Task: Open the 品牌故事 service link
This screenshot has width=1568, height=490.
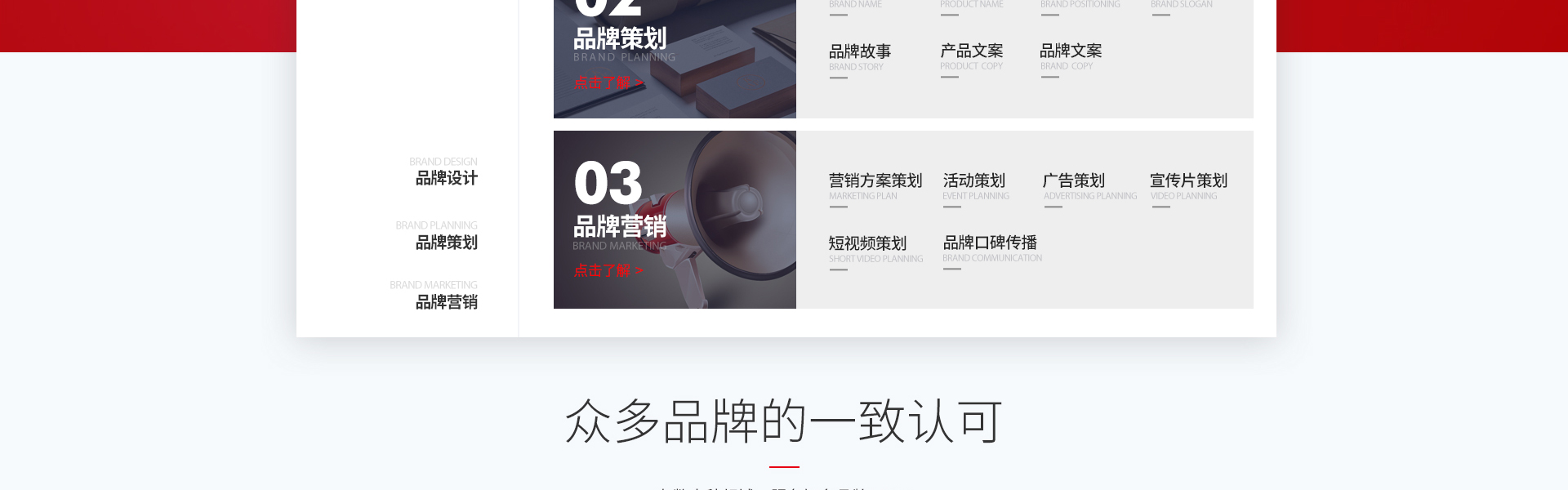Action: (860, 51)
